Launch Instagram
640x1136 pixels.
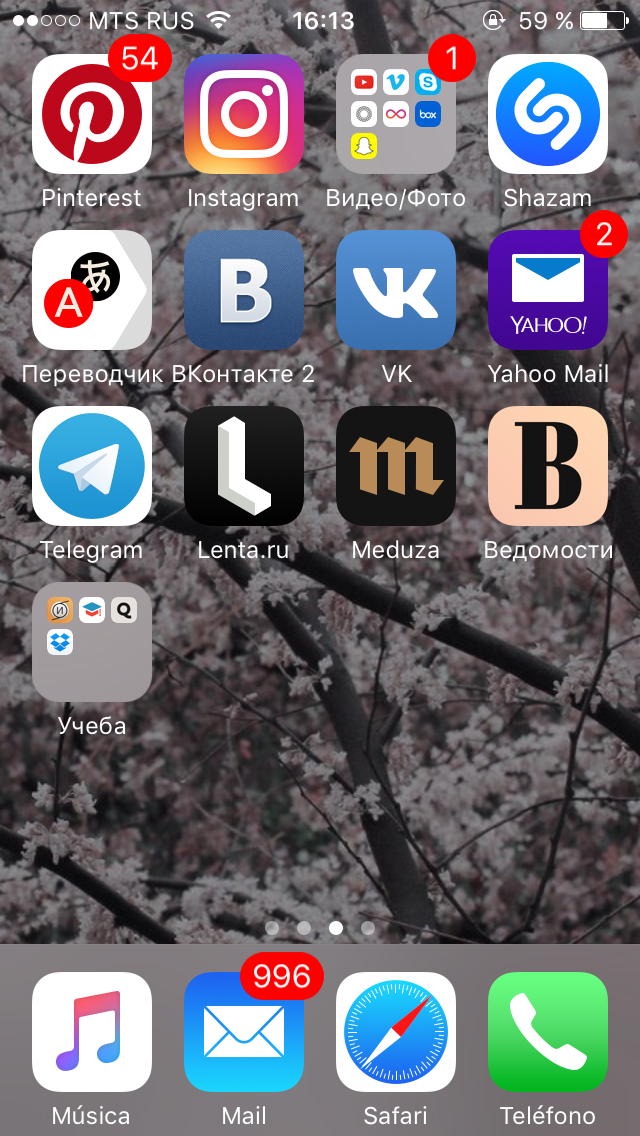[244, 114]
